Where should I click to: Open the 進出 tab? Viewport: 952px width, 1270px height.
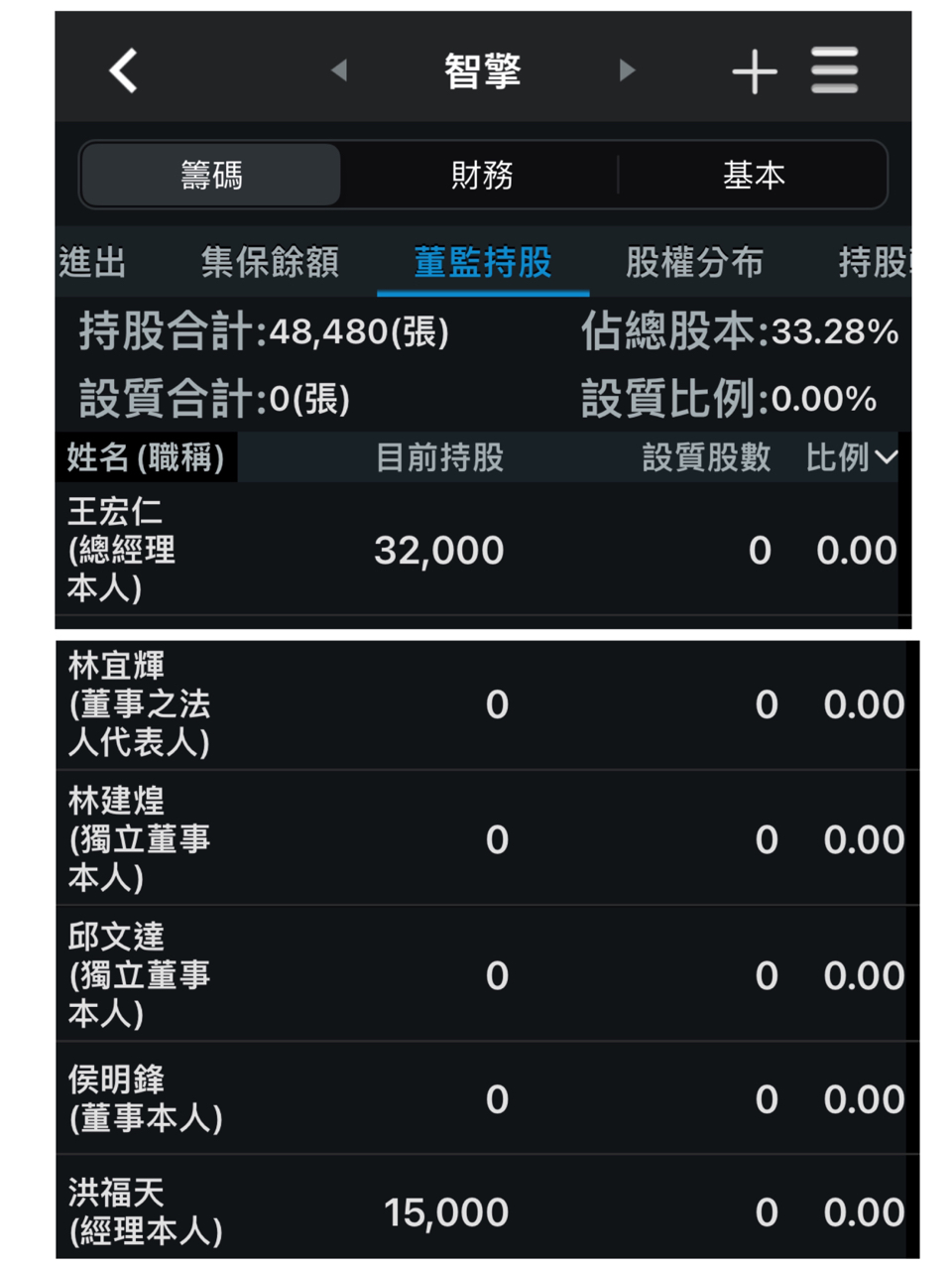click(x=92, y=262)
